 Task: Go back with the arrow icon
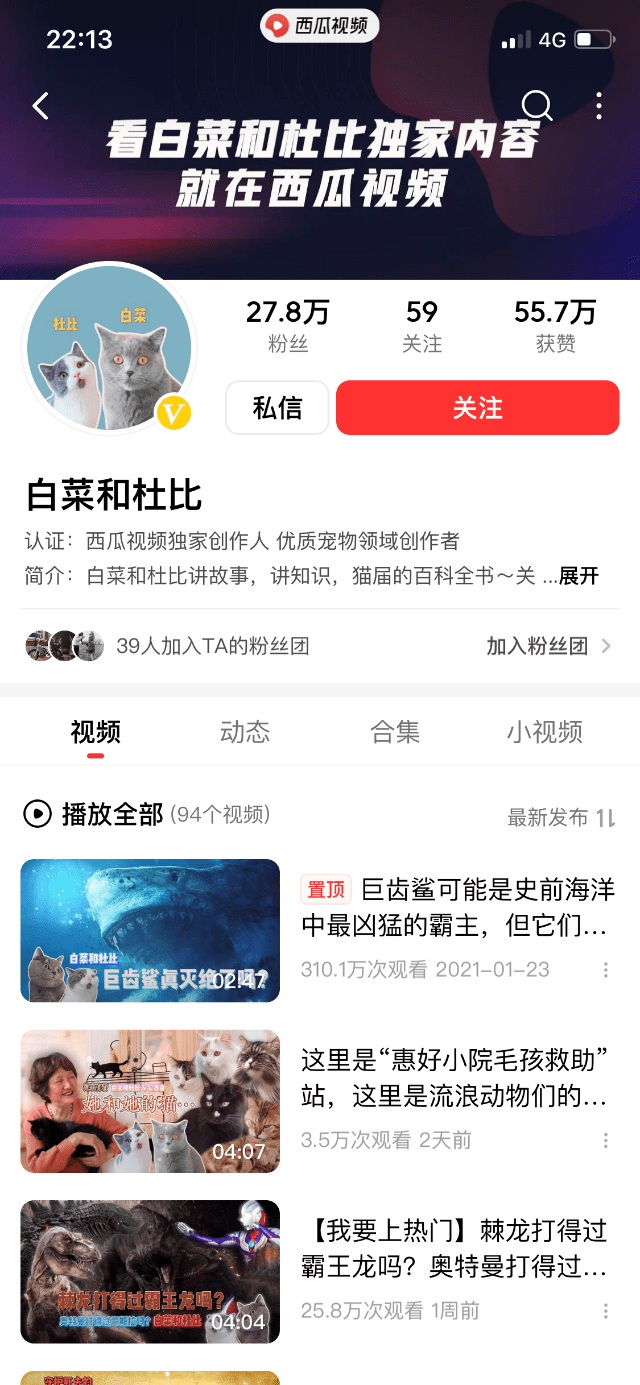(x=41, y=106)
